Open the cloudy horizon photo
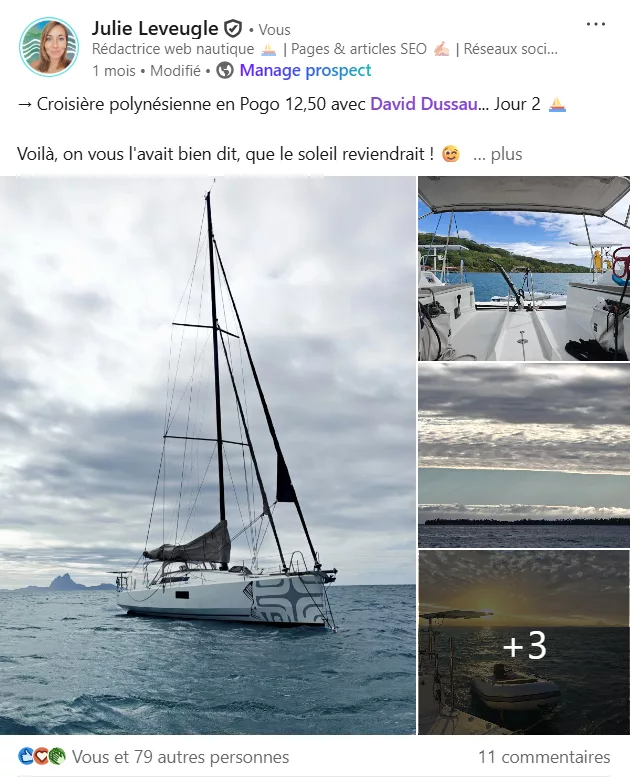The image size is (631, 778). 524,455
